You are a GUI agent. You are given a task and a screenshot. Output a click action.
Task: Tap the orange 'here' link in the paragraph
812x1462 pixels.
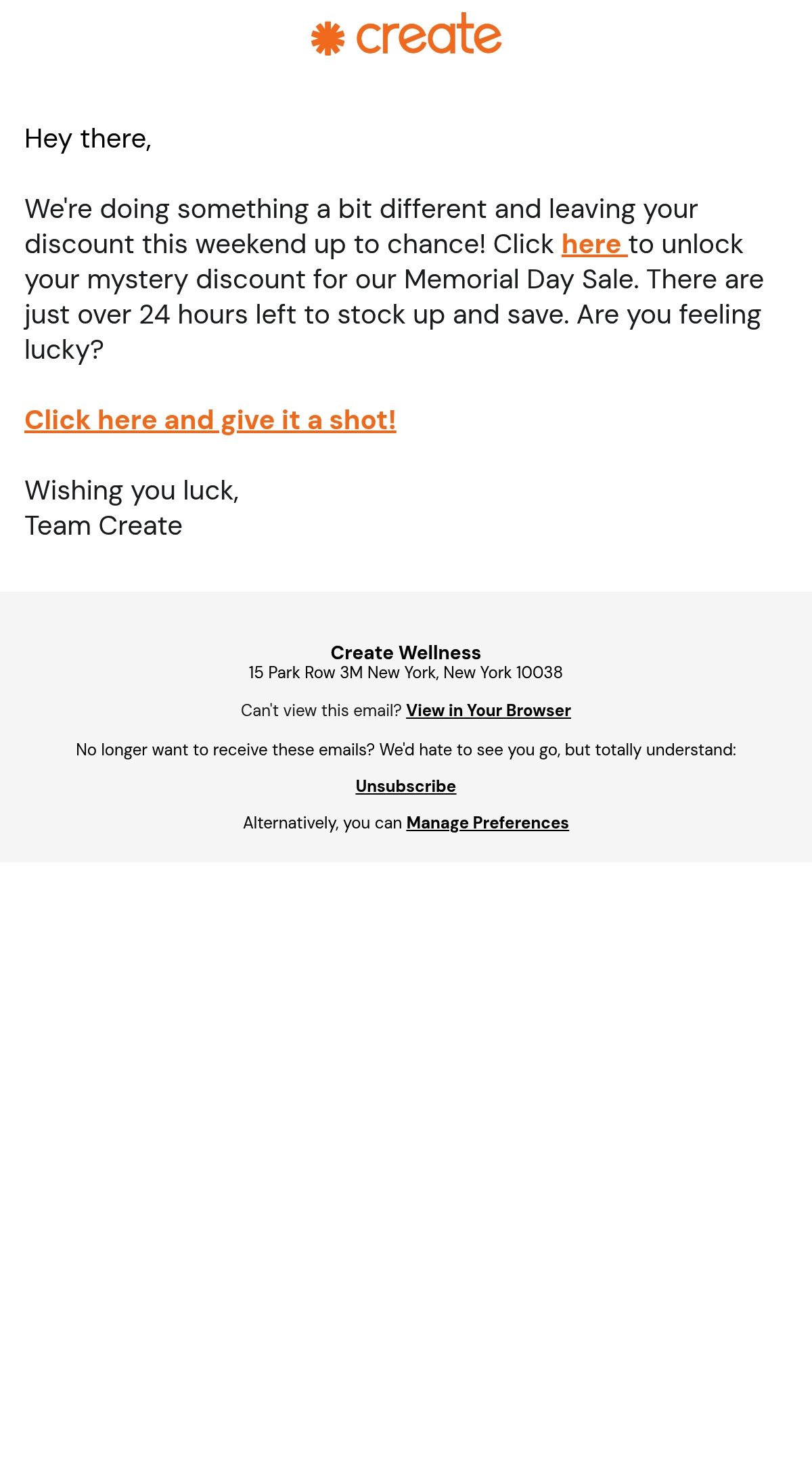click(594, 244)
